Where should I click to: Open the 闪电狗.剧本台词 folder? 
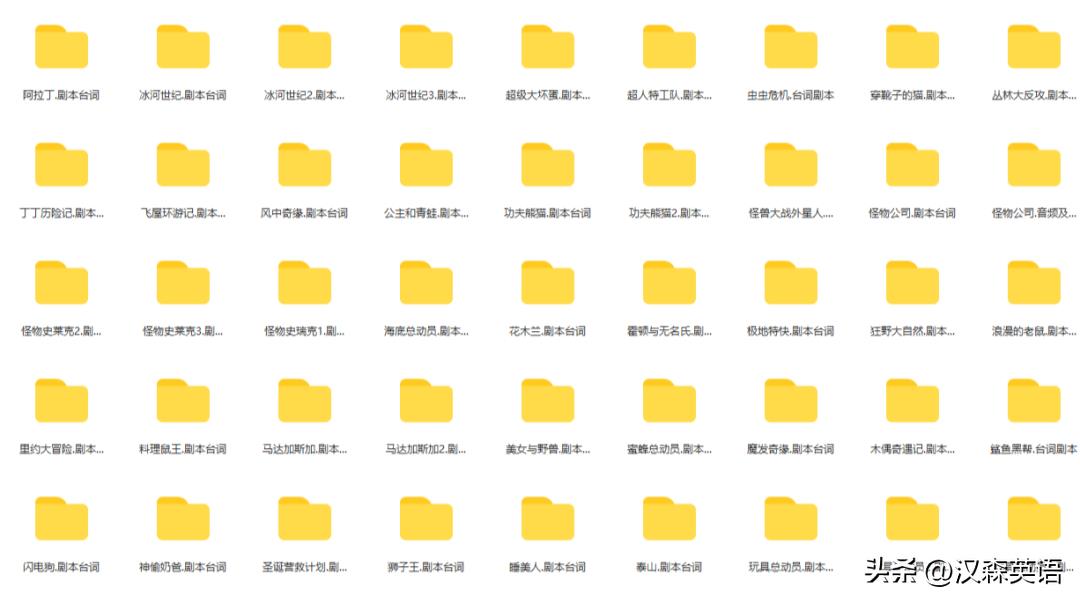pyautogui.click(x=61, y=520)
